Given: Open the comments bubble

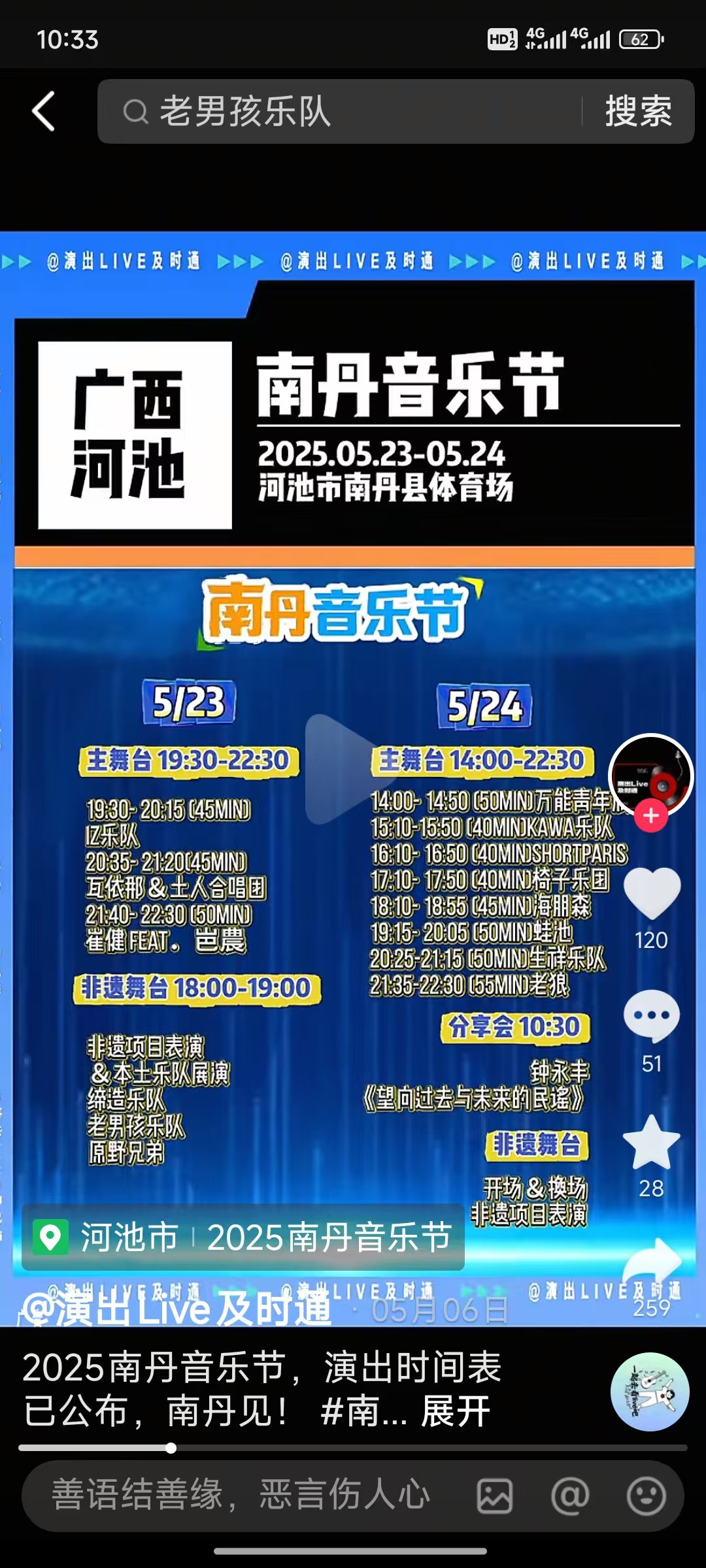Looking at the screenshot, I should 652,1016.
